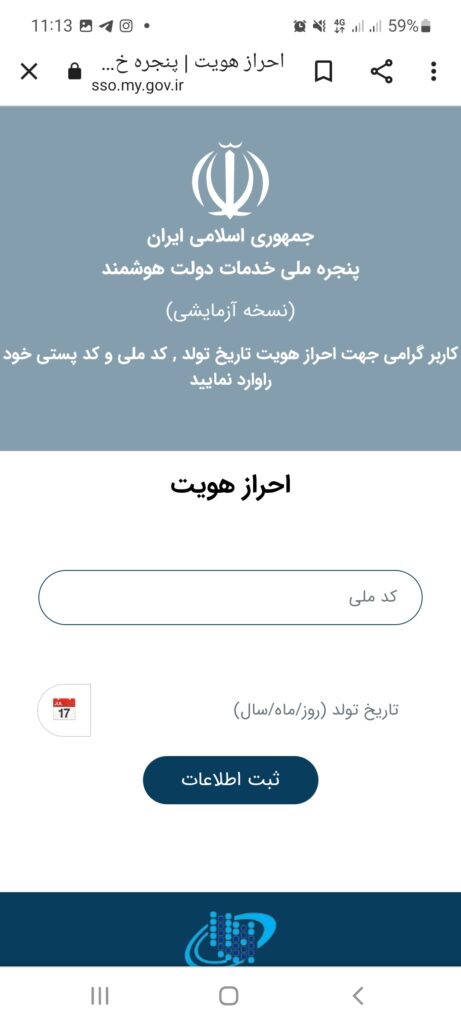Submit with the ثبت اطلاعات button
The width and height of the screenshot is (461, 1024).
(x=230, y=780)
